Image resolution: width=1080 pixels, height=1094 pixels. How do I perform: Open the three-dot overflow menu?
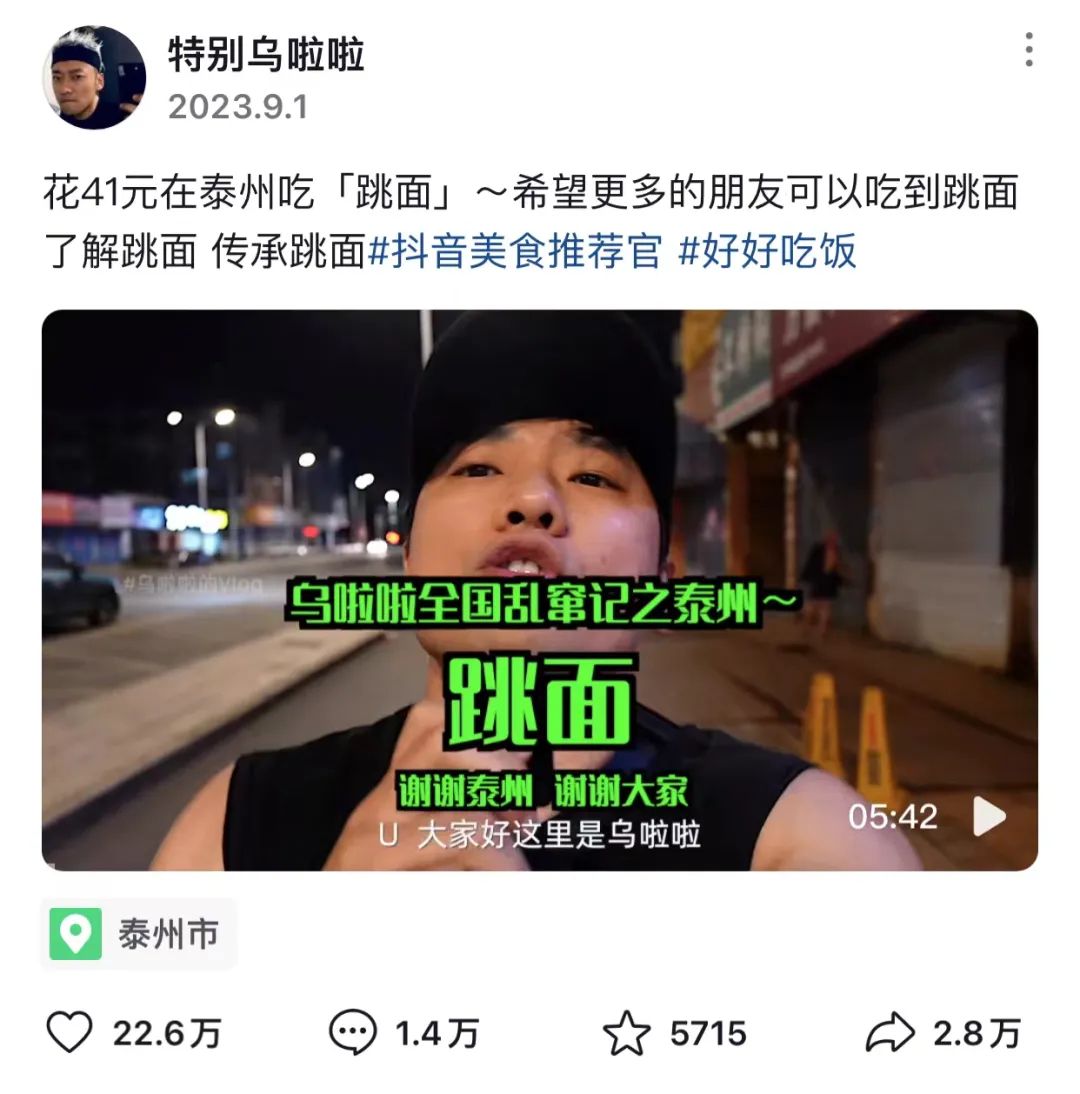pos(1029,50)
